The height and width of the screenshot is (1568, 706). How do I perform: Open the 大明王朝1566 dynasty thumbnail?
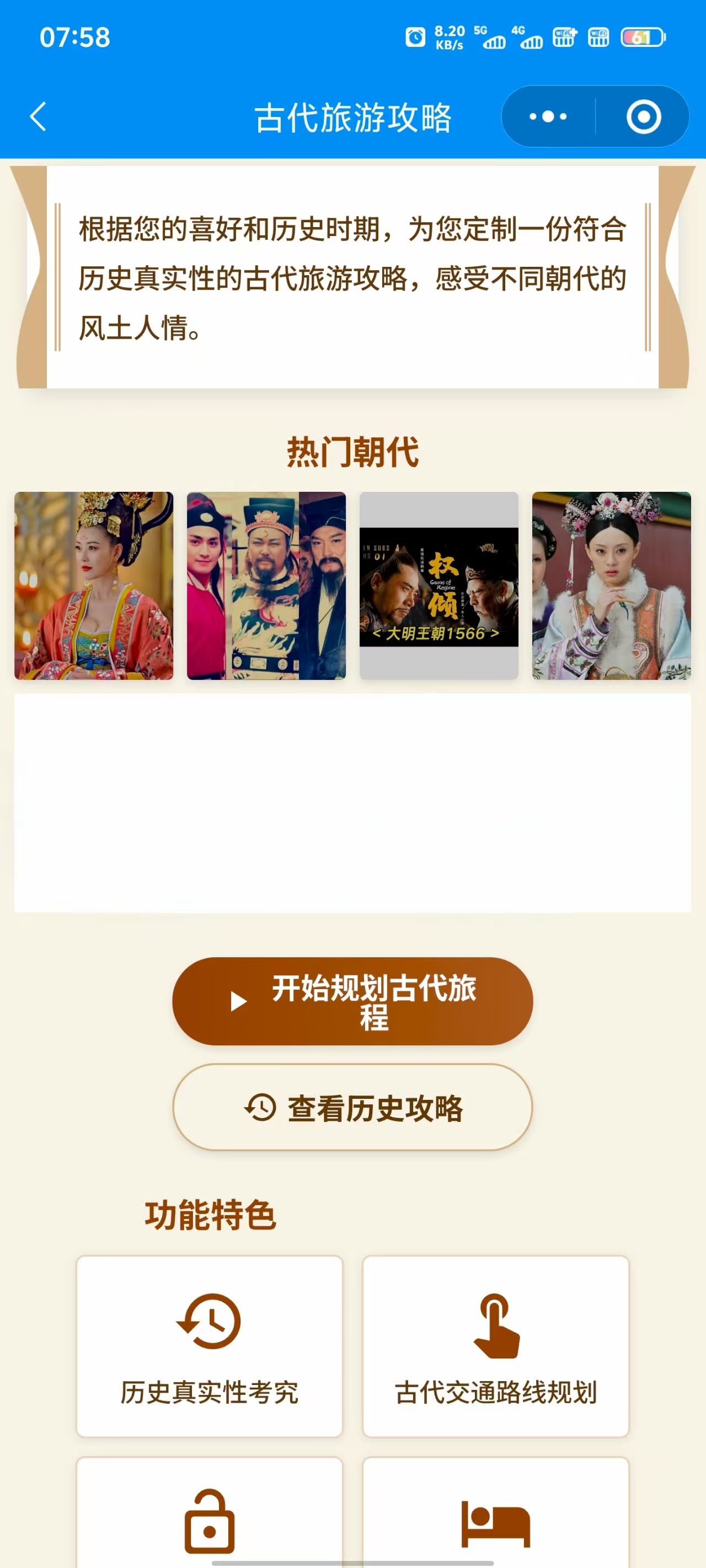[440, 583]
